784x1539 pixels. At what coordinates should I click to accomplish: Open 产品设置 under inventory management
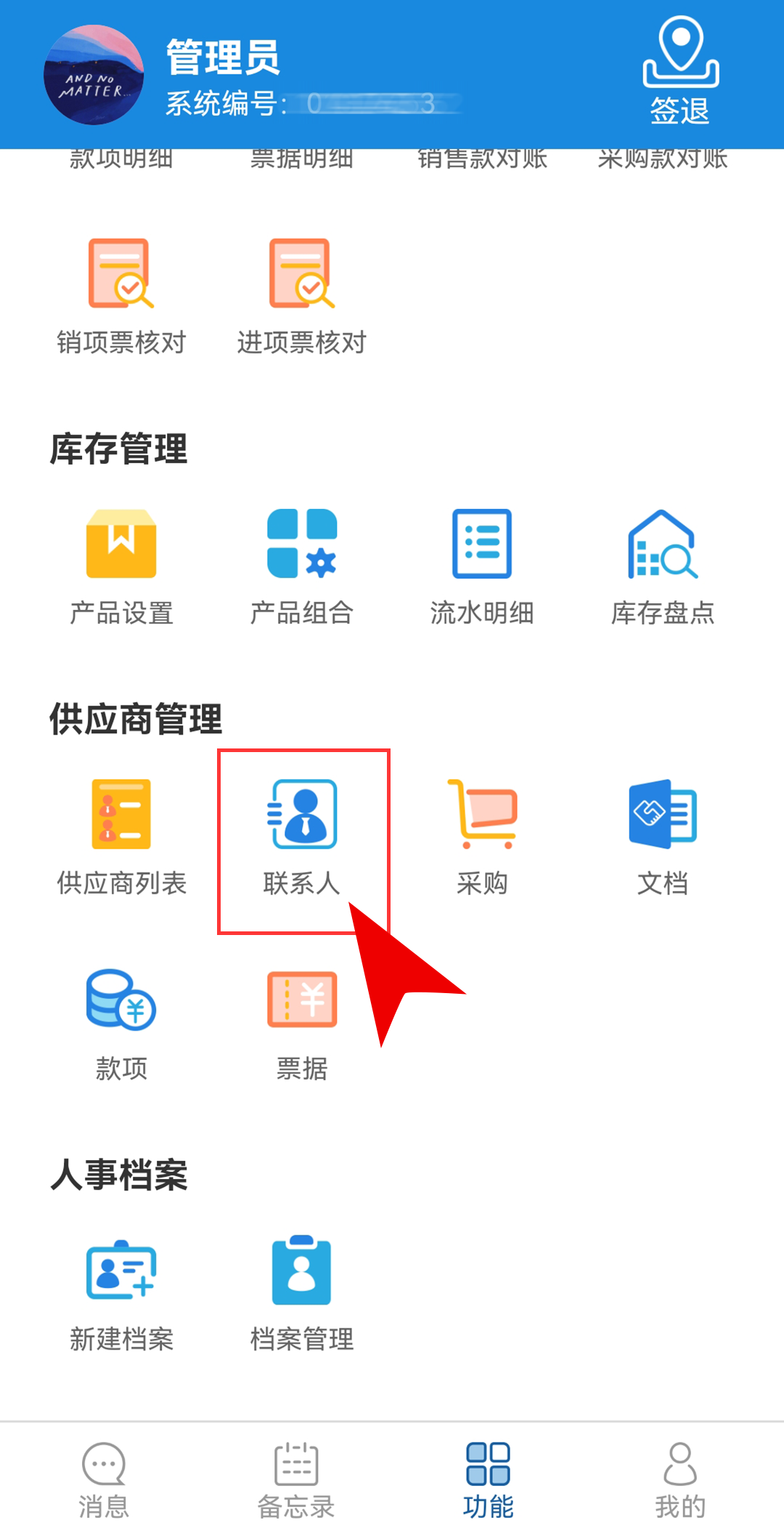[x=121, y=566]
